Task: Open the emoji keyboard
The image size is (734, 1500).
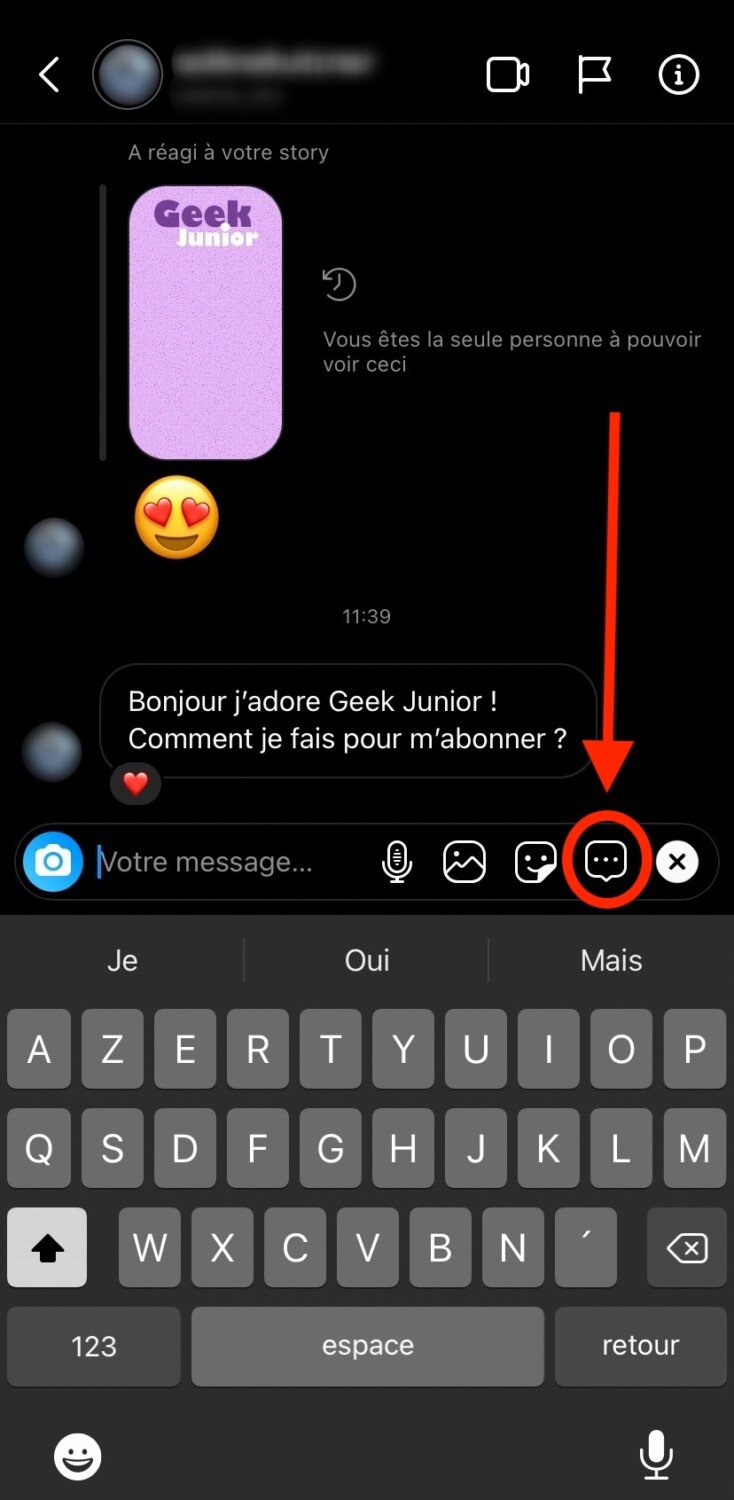Action: pos(77,1456)
